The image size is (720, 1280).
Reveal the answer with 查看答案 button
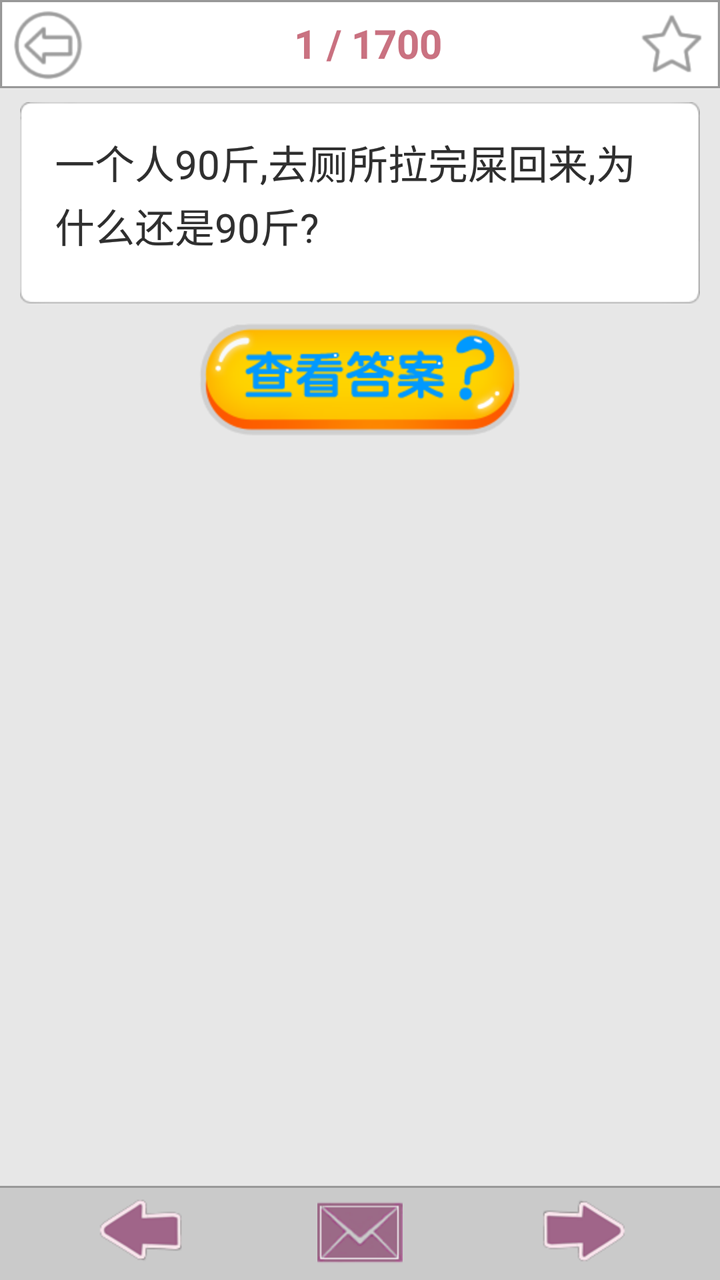point(360,379)
